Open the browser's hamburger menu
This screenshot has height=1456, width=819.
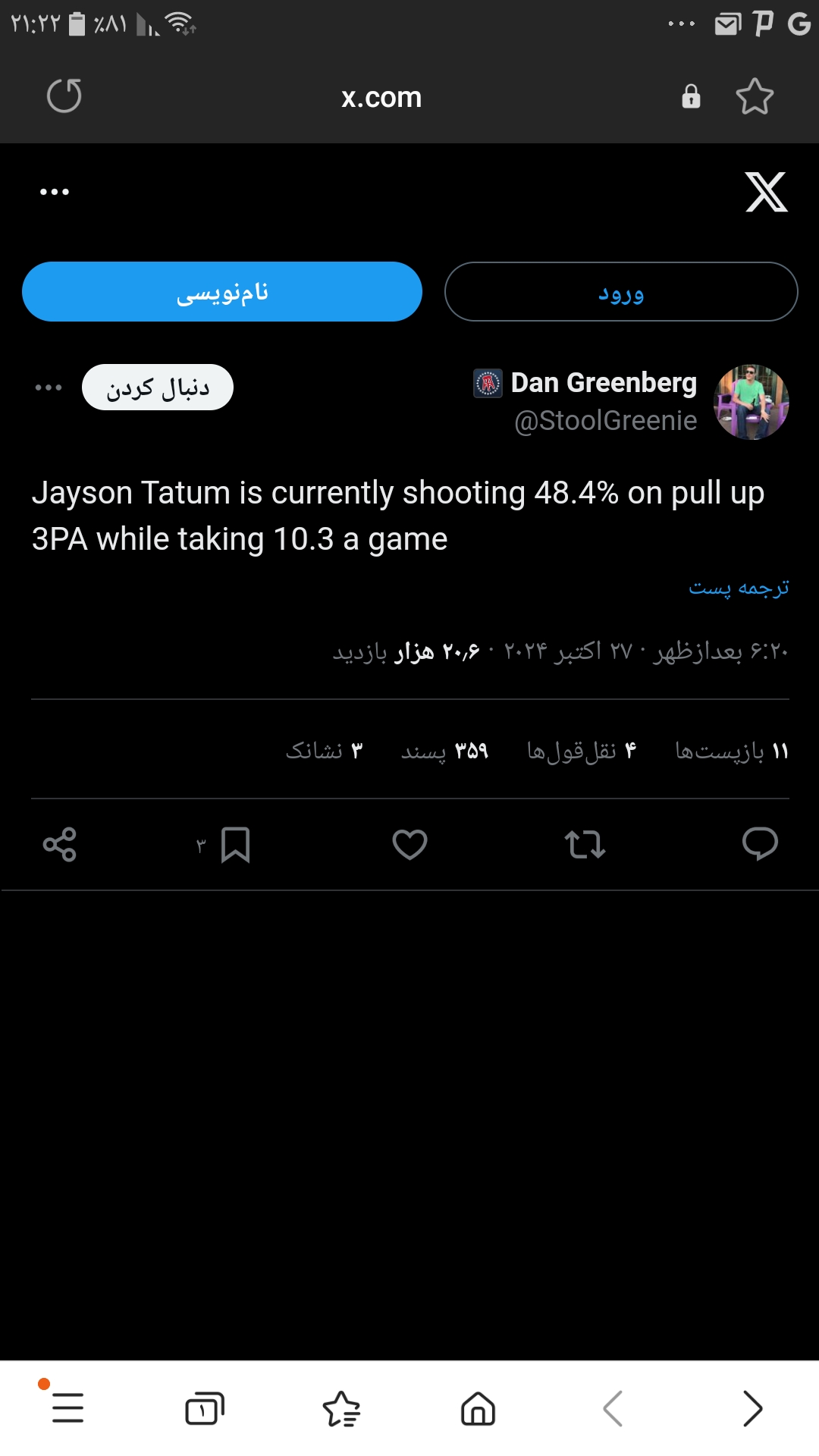(67, 1408)
